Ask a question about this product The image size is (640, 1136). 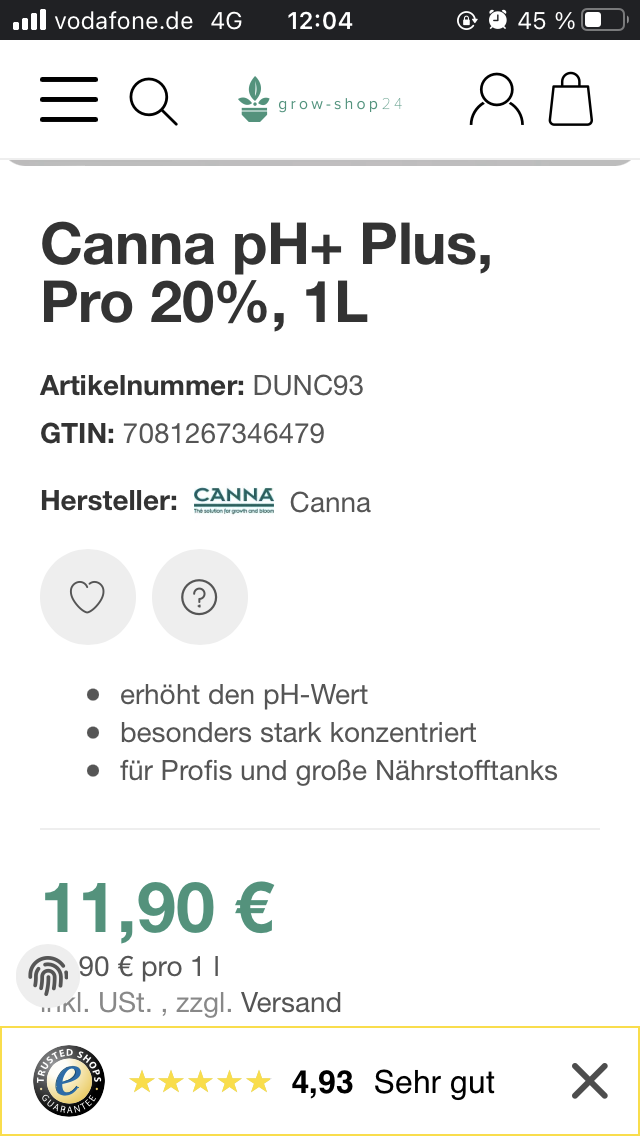point(199,598)
